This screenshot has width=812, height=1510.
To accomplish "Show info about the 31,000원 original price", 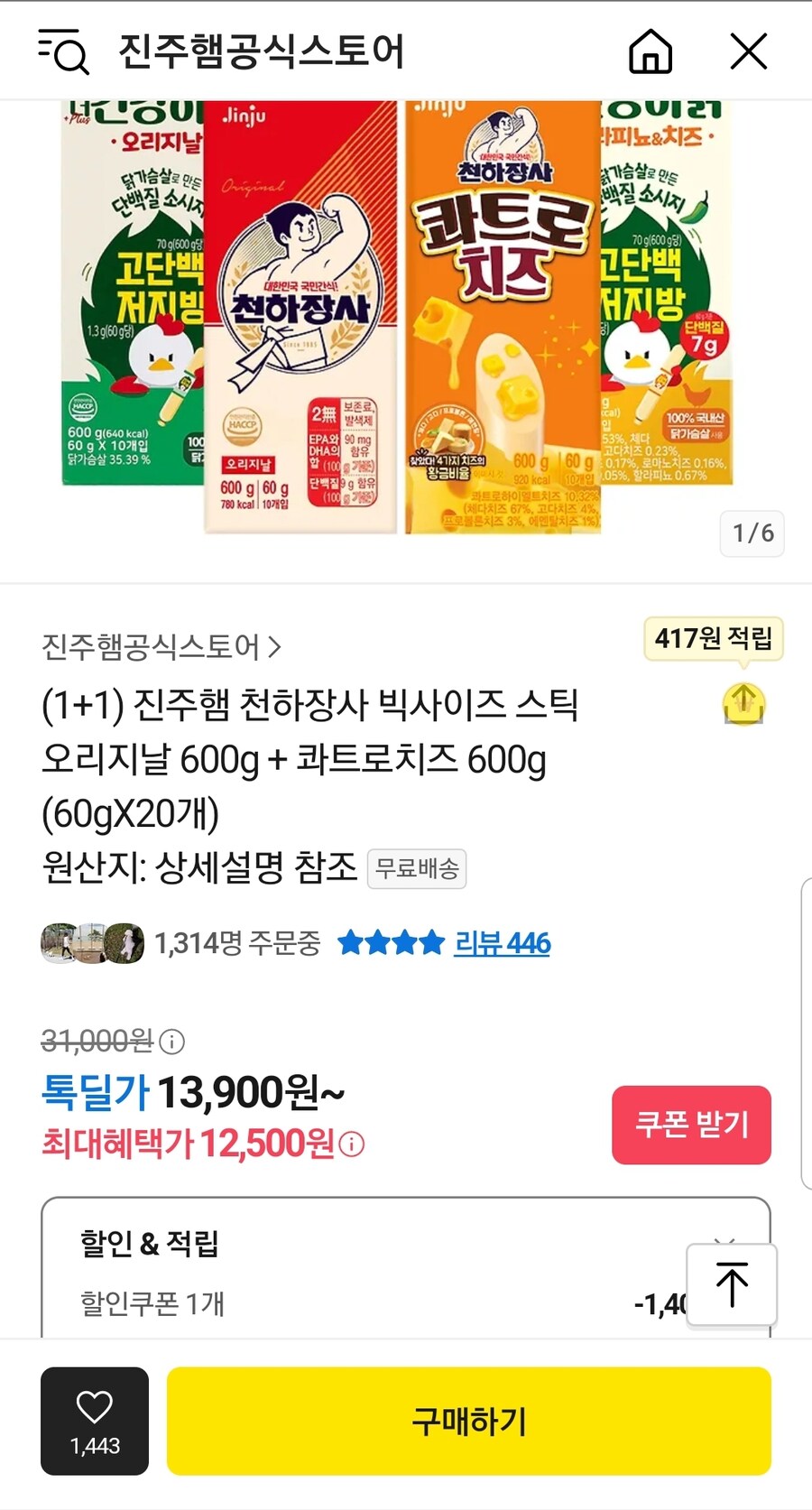I will pos(172,1042).
